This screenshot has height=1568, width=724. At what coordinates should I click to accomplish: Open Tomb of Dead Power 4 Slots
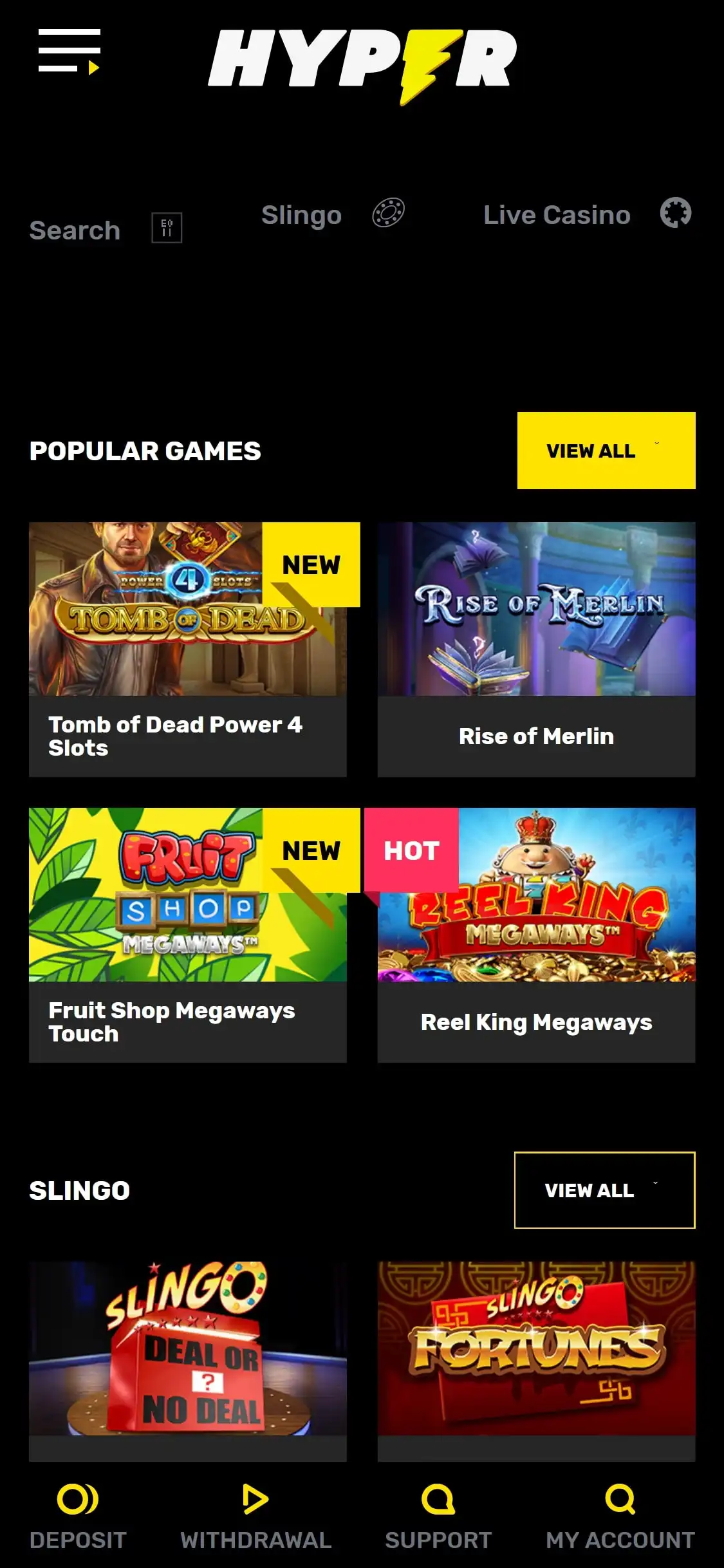pyautogui.click(x=187, y=649)
